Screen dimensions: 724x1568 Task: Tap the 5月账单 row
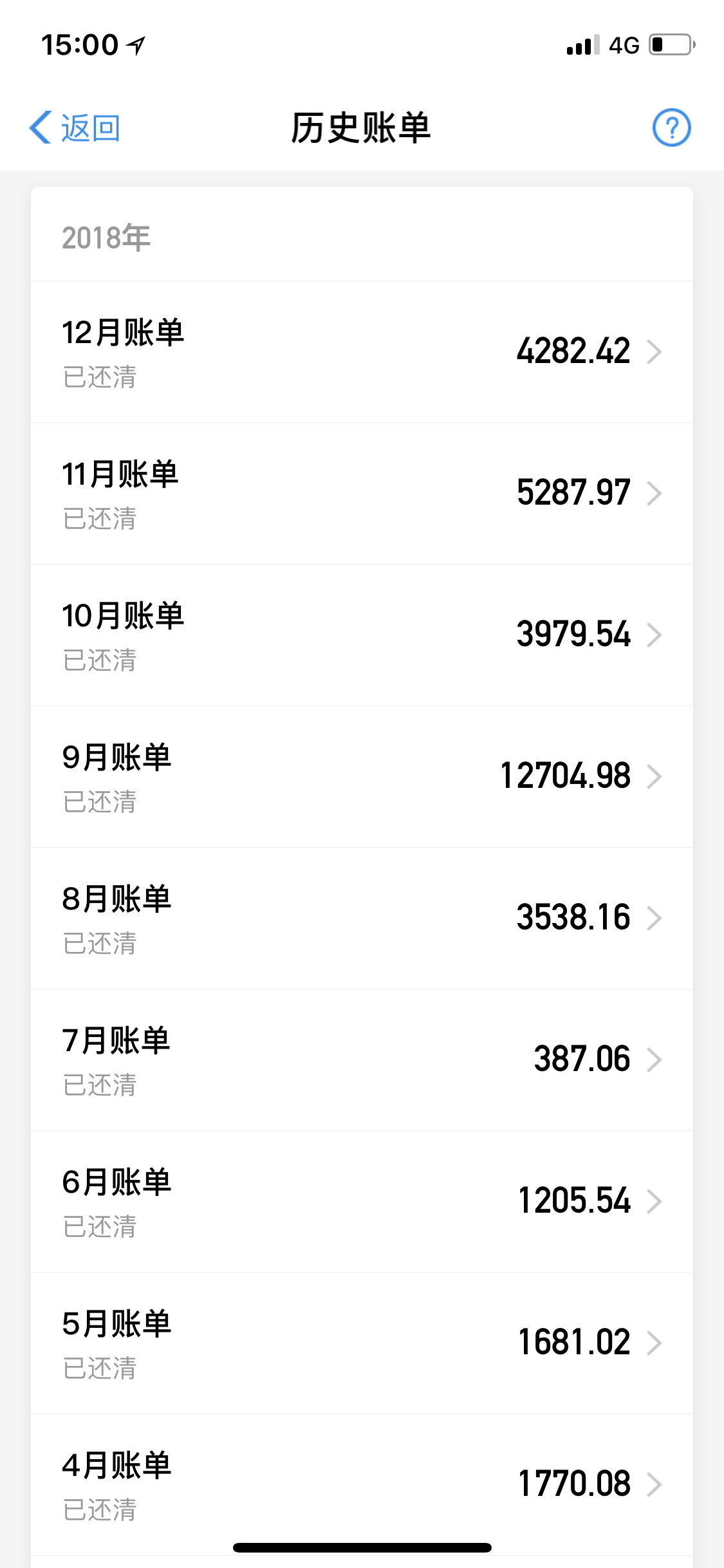[x=362, y=1343]
